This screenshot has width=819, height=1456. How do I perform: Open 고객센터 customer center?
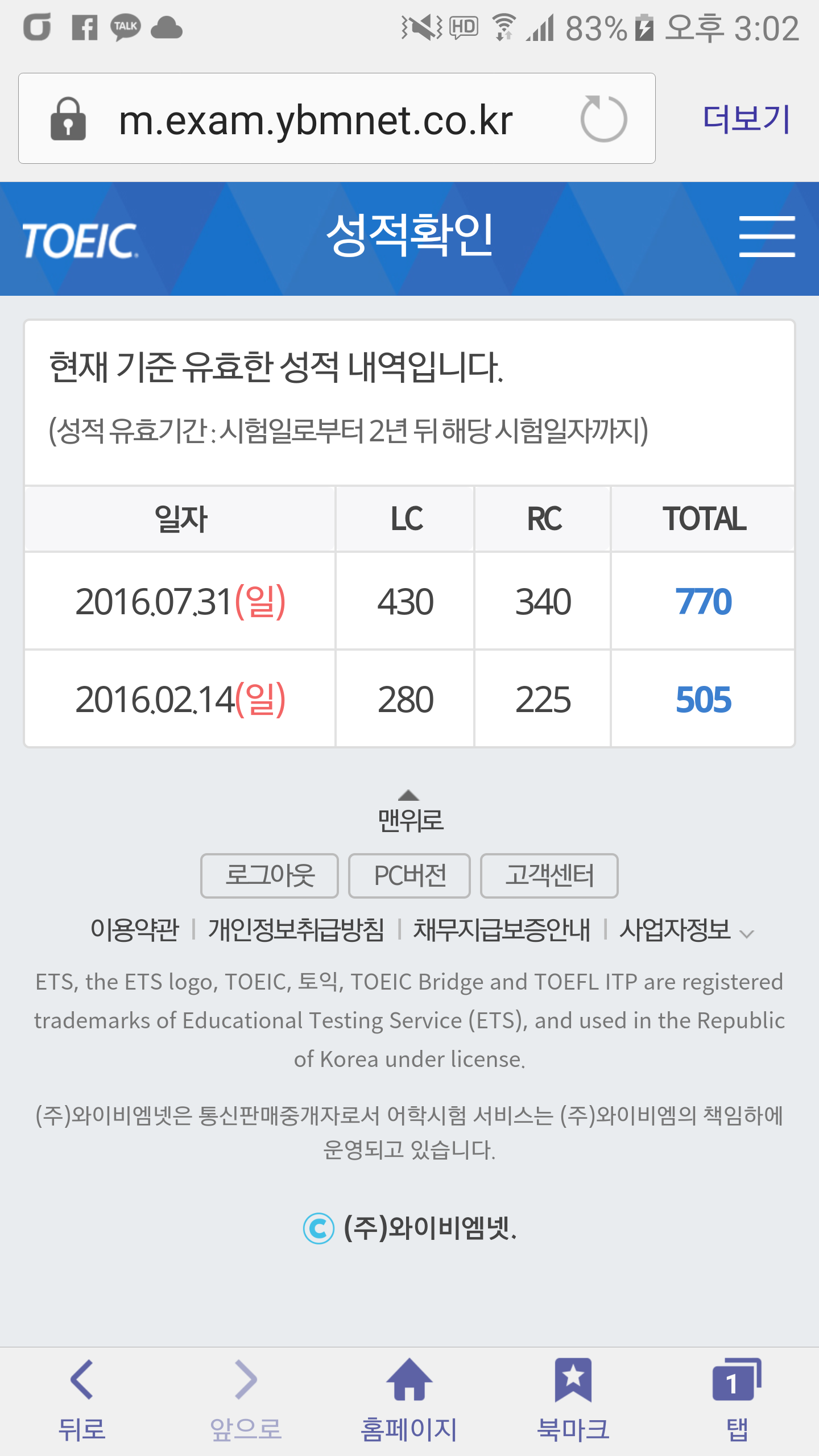549,876
